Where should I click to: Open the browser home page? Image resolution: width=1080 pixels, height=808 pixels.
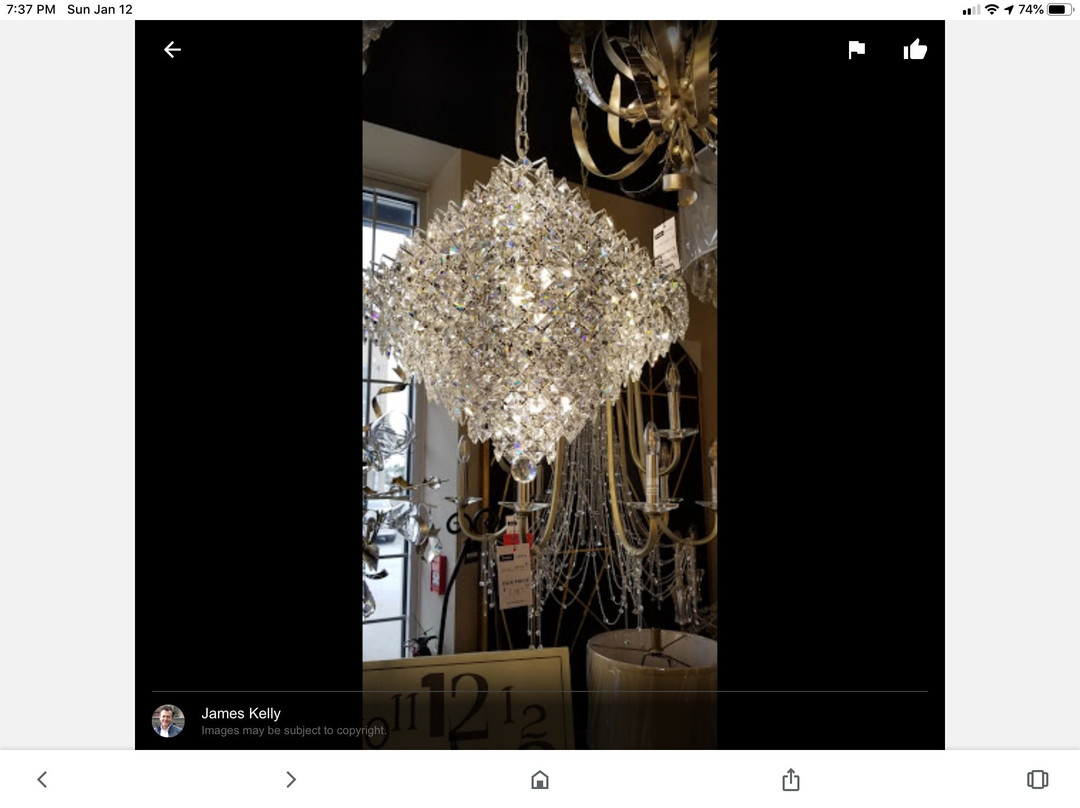click(x=540, y=779)
